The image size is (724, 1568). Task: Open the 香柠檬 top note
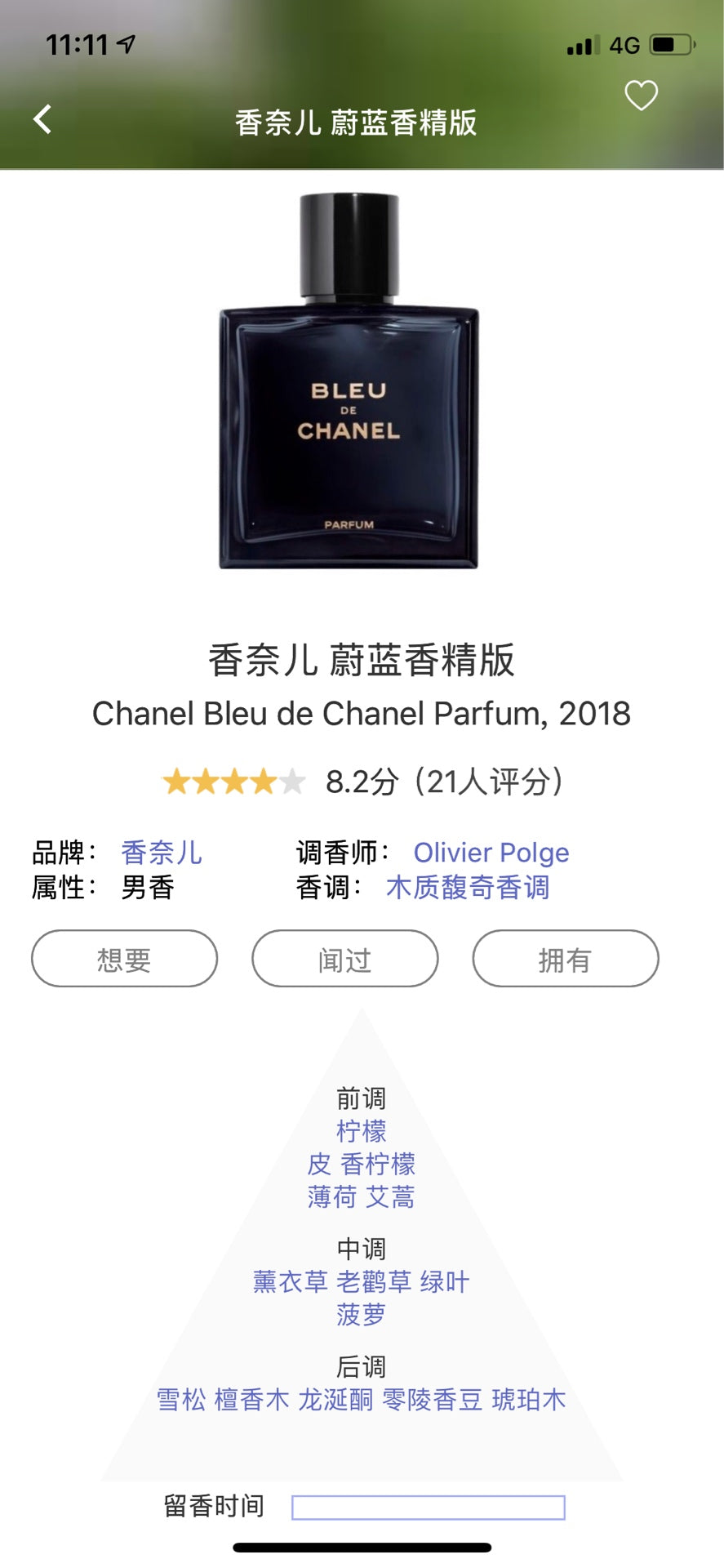click(x=378, y=1165)
